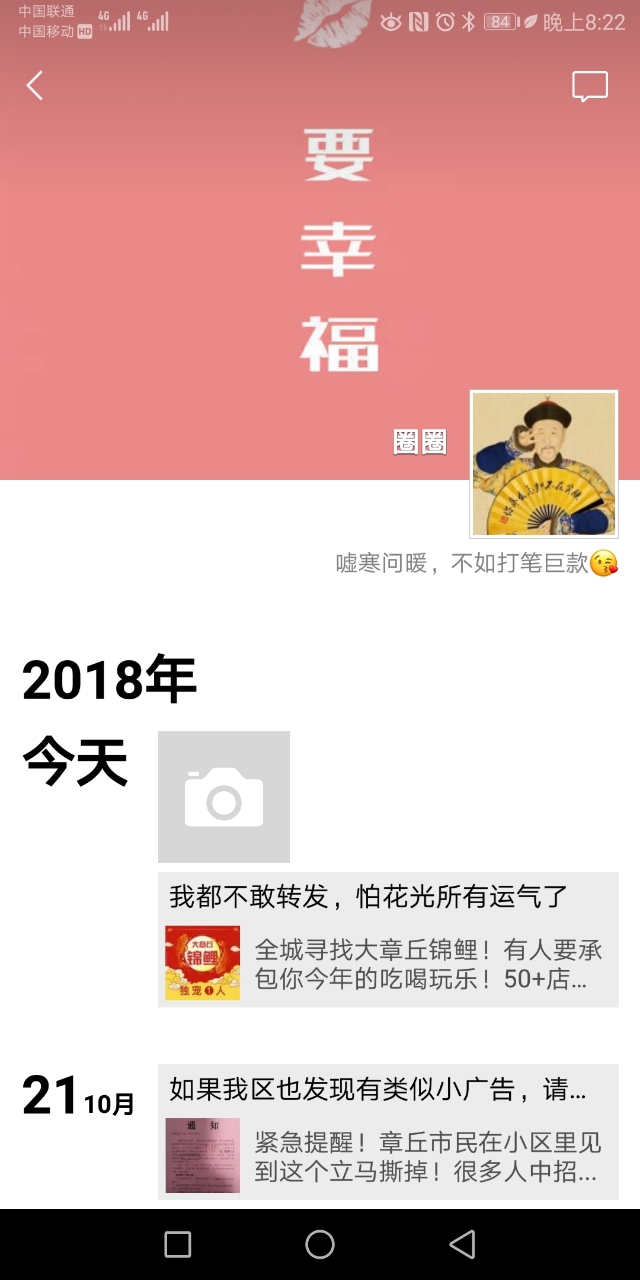Tap the camera tile to post today

point(224,797)
